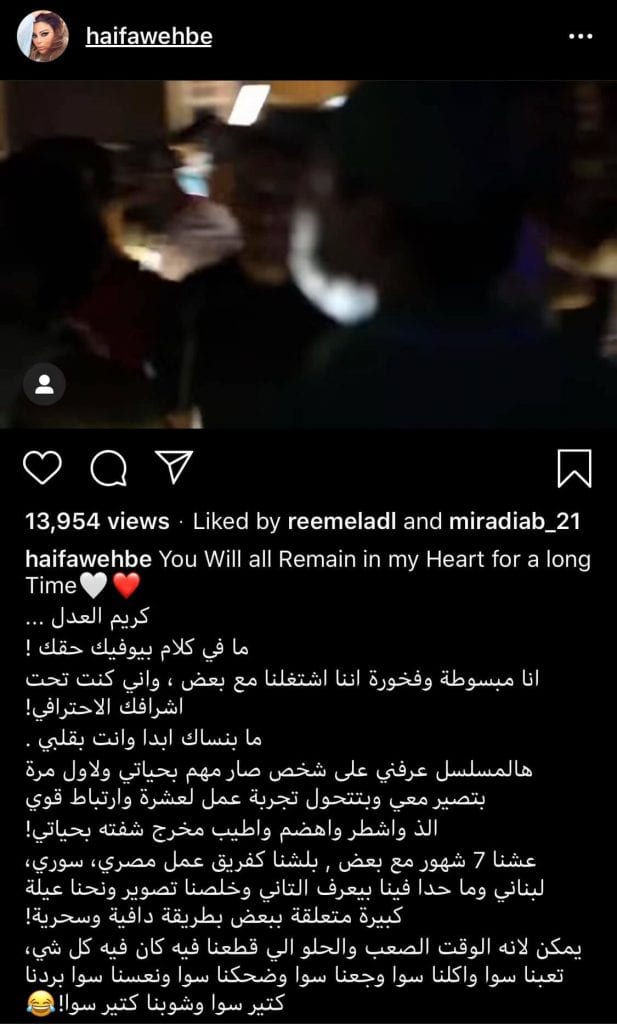
Task: Open the haifawehbe username in the header
Action: pos(148,37)
